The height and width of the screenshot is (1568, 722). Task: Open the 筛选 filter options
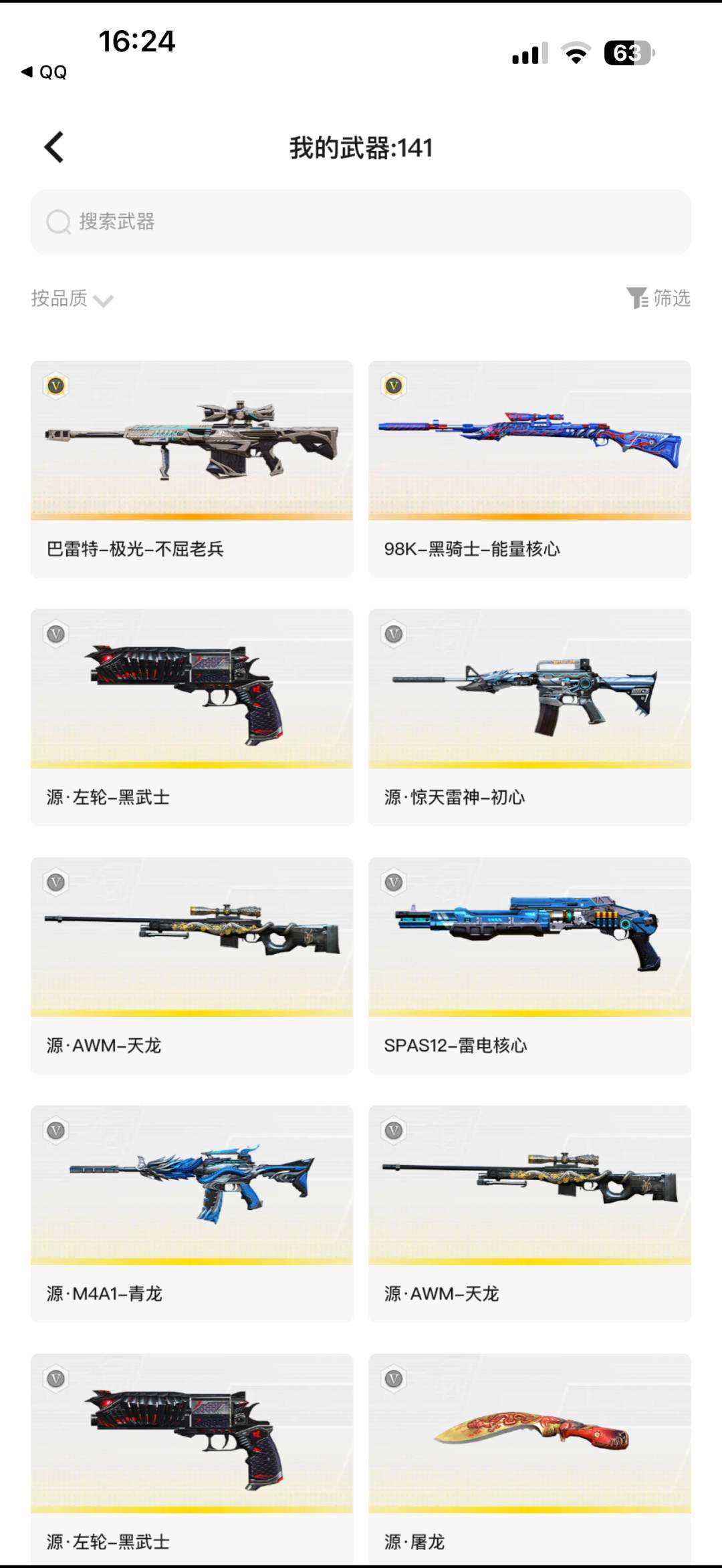pyautogui.click(x=658, y=298)
